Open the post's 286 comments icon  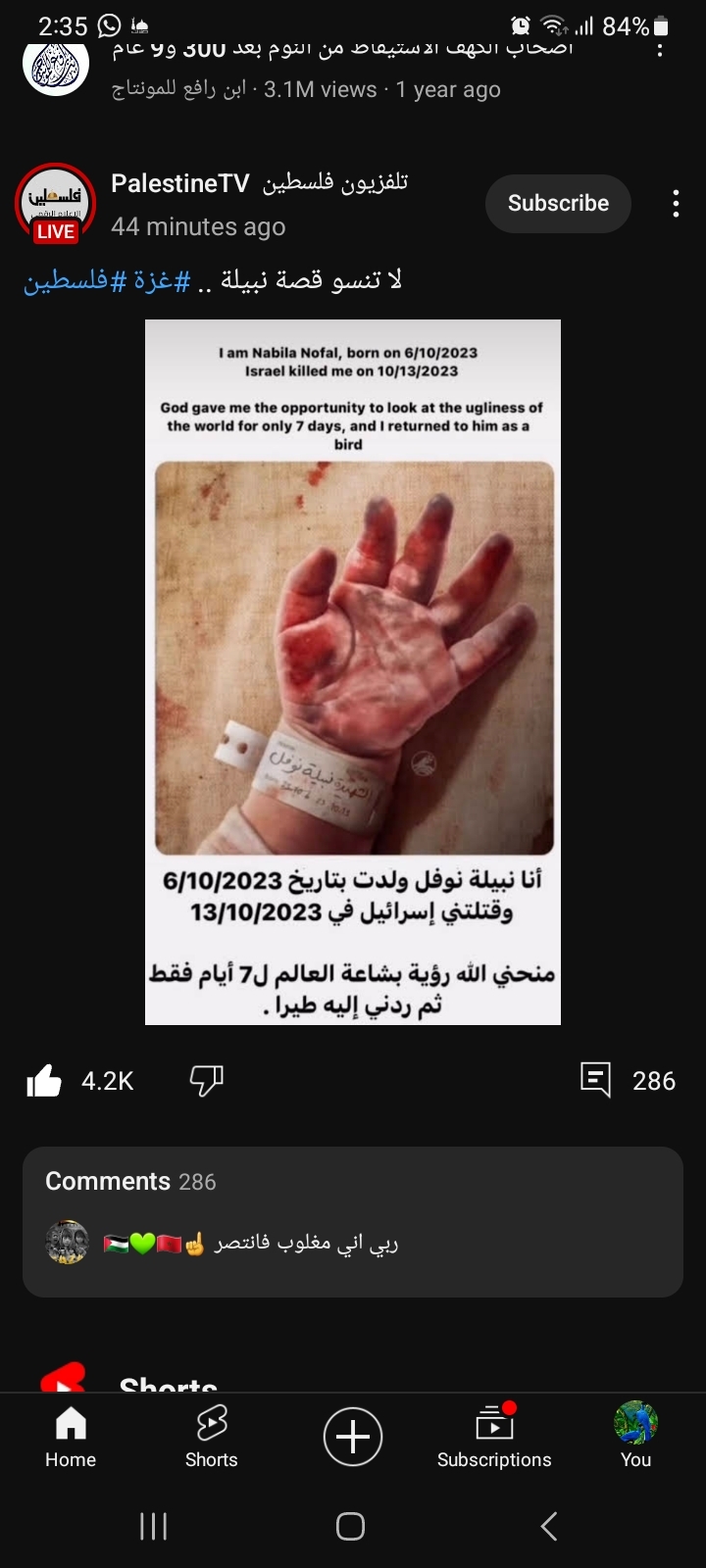point(595,1080)
